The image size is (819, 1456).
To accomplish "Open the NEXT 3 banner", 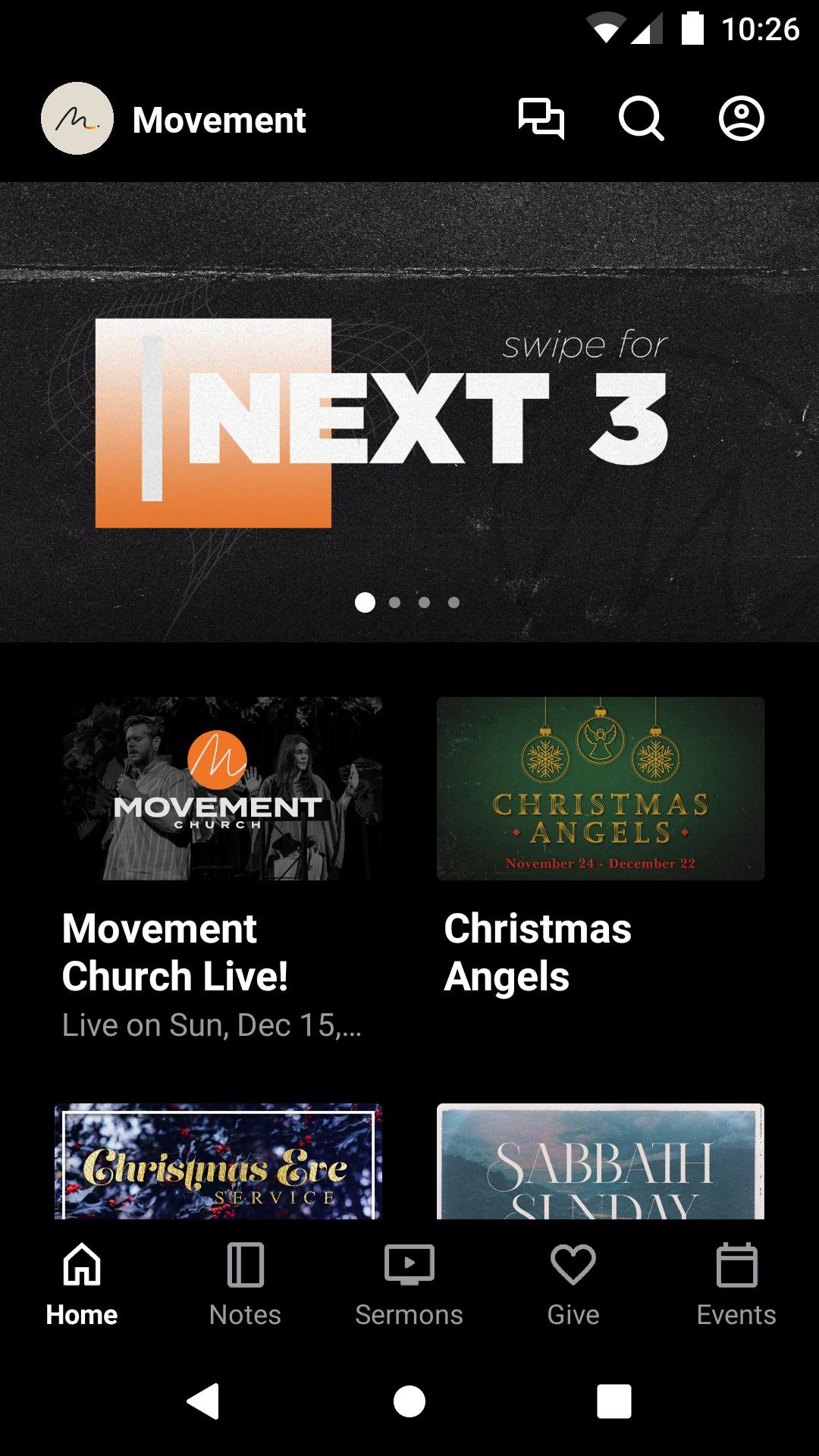I will point(409,413).
